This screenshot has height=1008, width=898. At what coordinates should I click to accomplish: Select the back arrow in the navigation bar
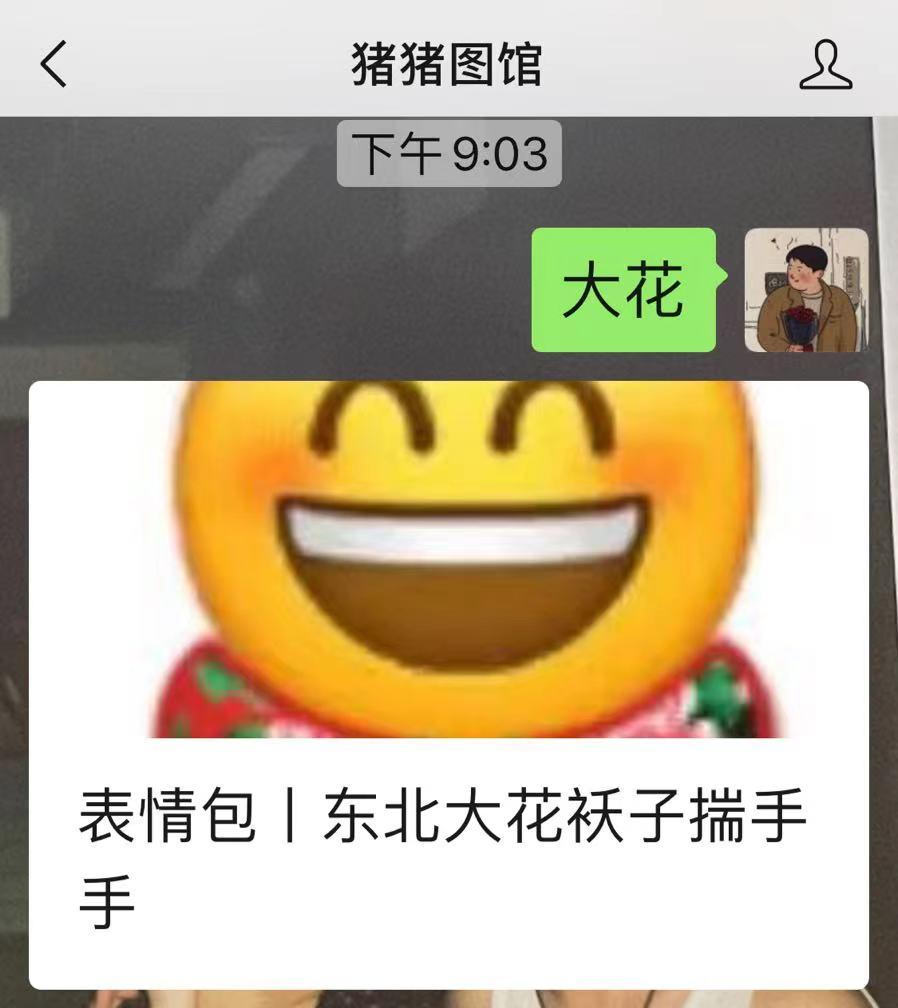(52, 62)
